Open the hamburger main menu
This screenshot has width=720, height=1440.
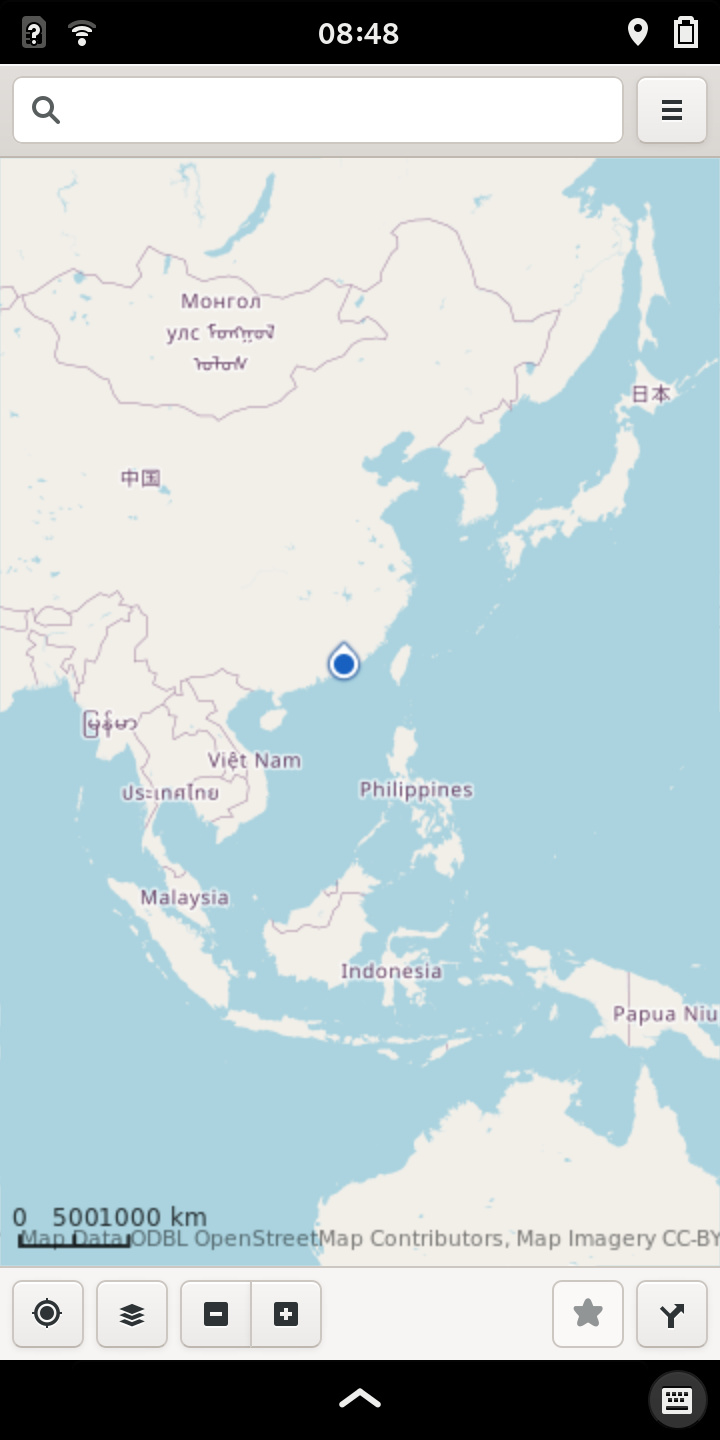(x=672, y=110)
